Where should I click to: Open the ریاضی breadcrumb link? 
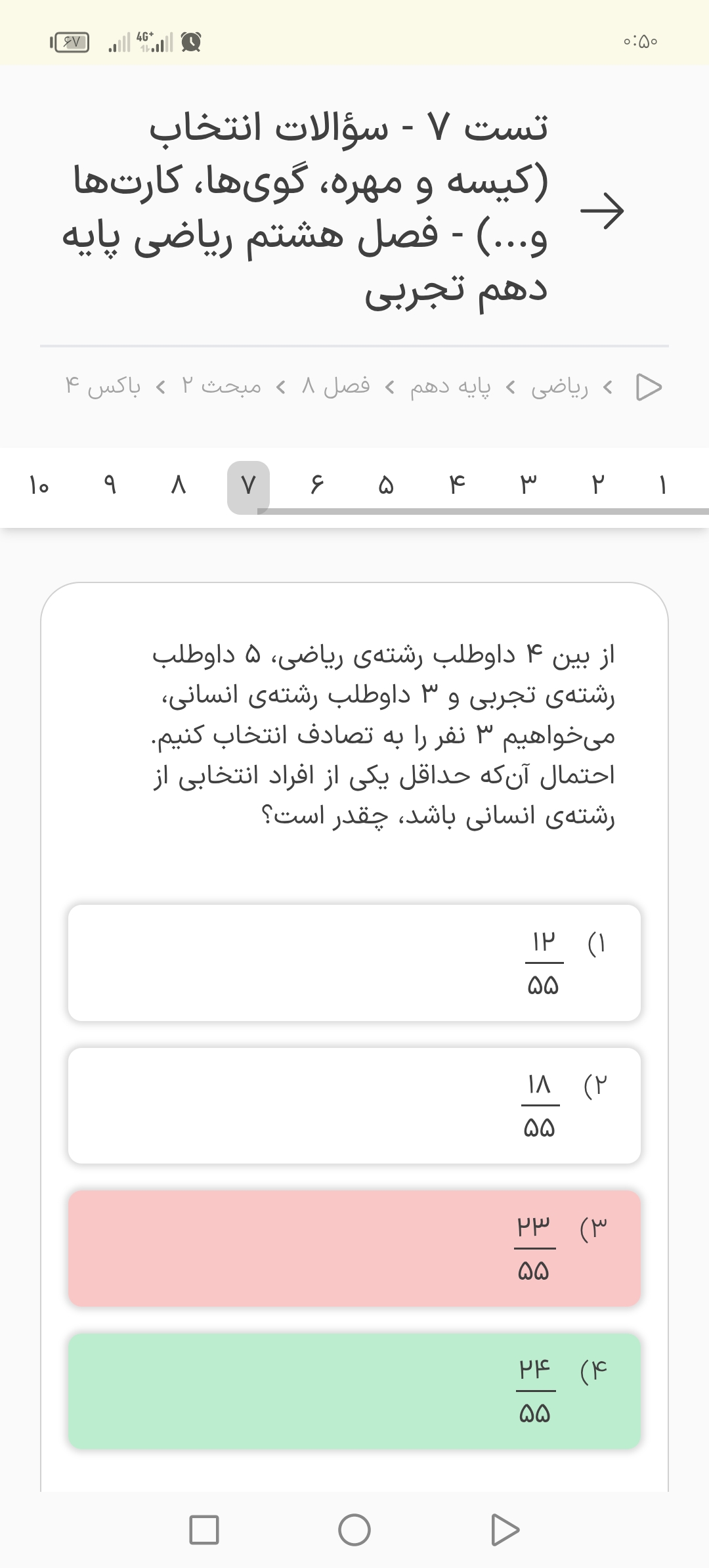[x=559, y=387]
